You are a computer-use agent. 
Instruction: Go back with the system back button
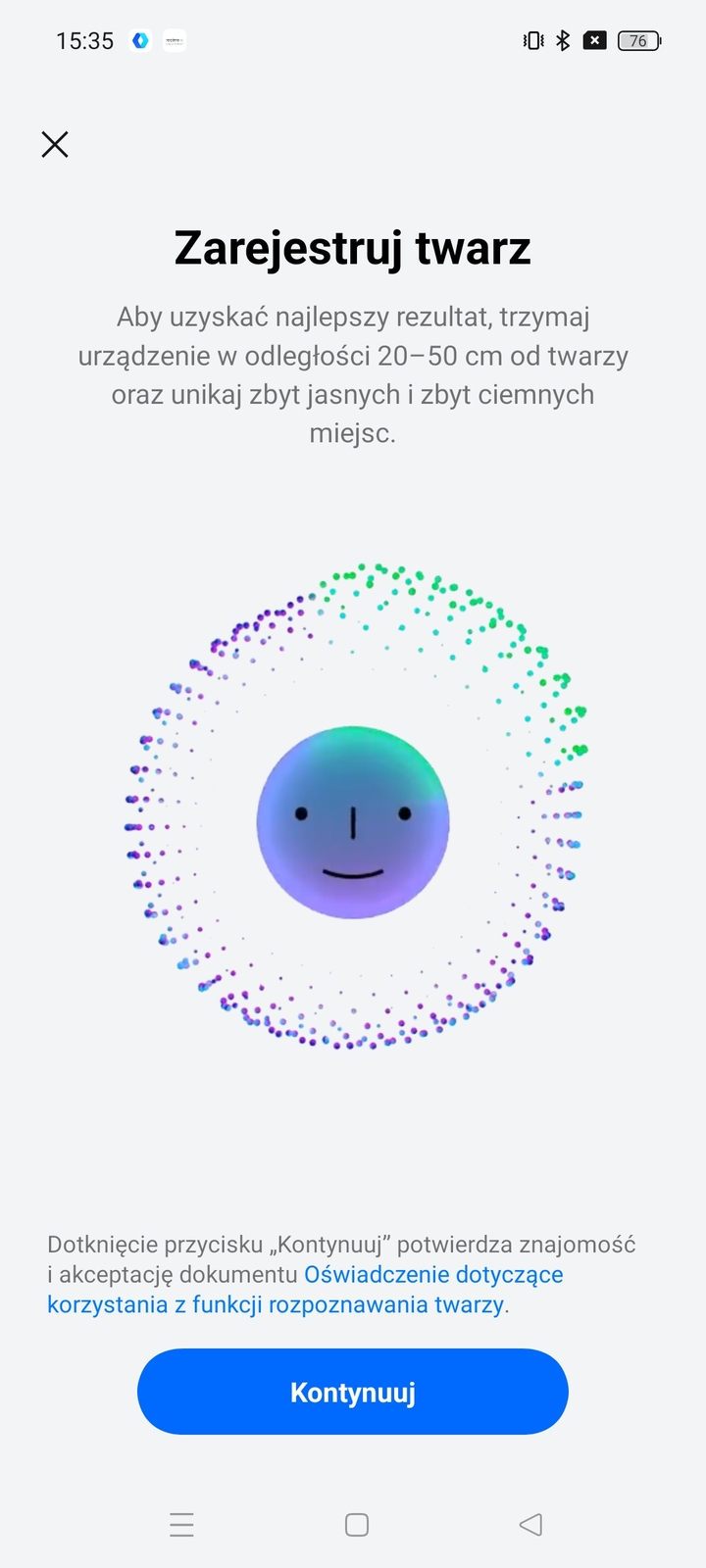(530, 1525)
